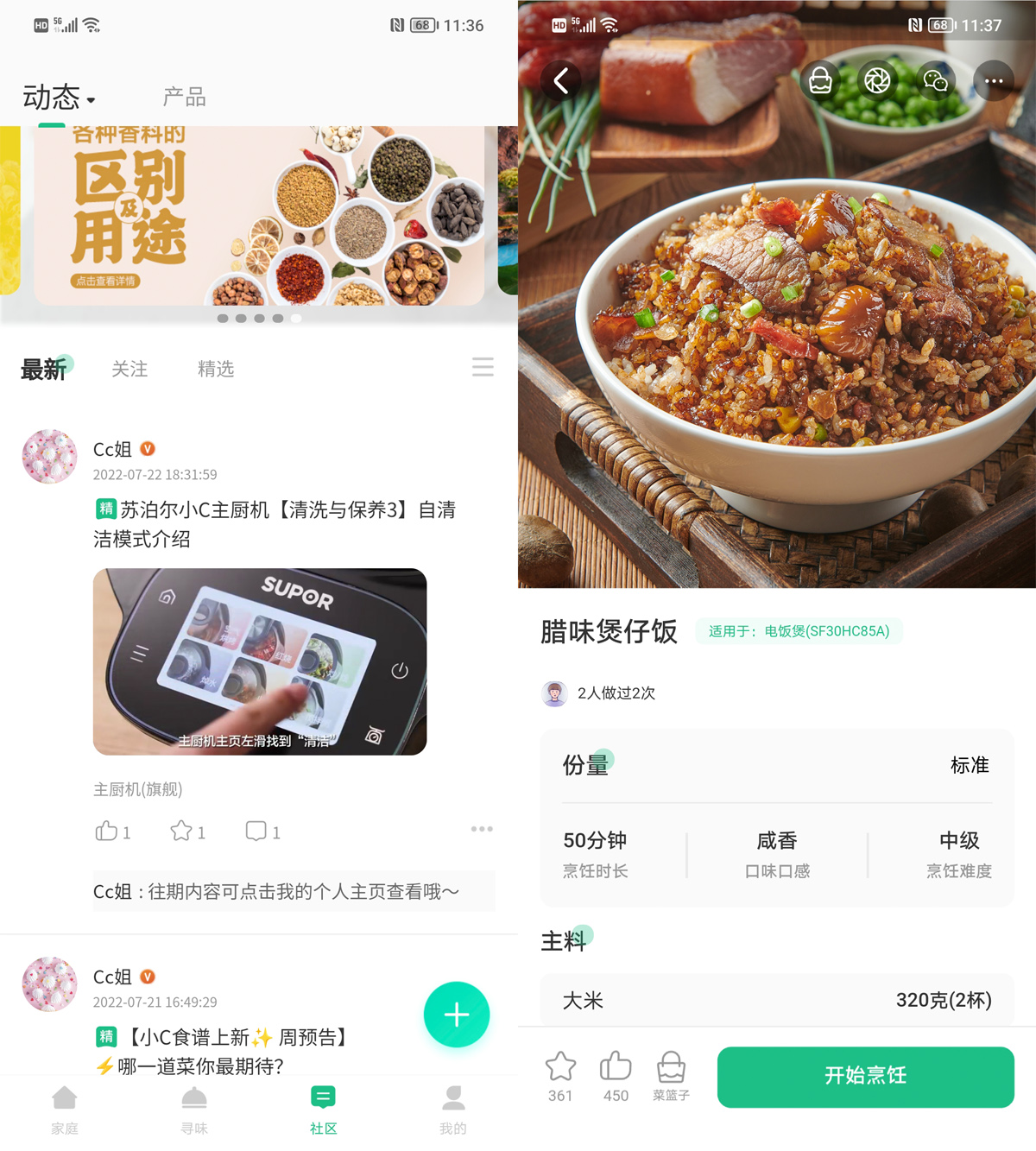Tap the green + floating action button
Viewport: 1036px width, 1151px height.
click(456, 1015)
